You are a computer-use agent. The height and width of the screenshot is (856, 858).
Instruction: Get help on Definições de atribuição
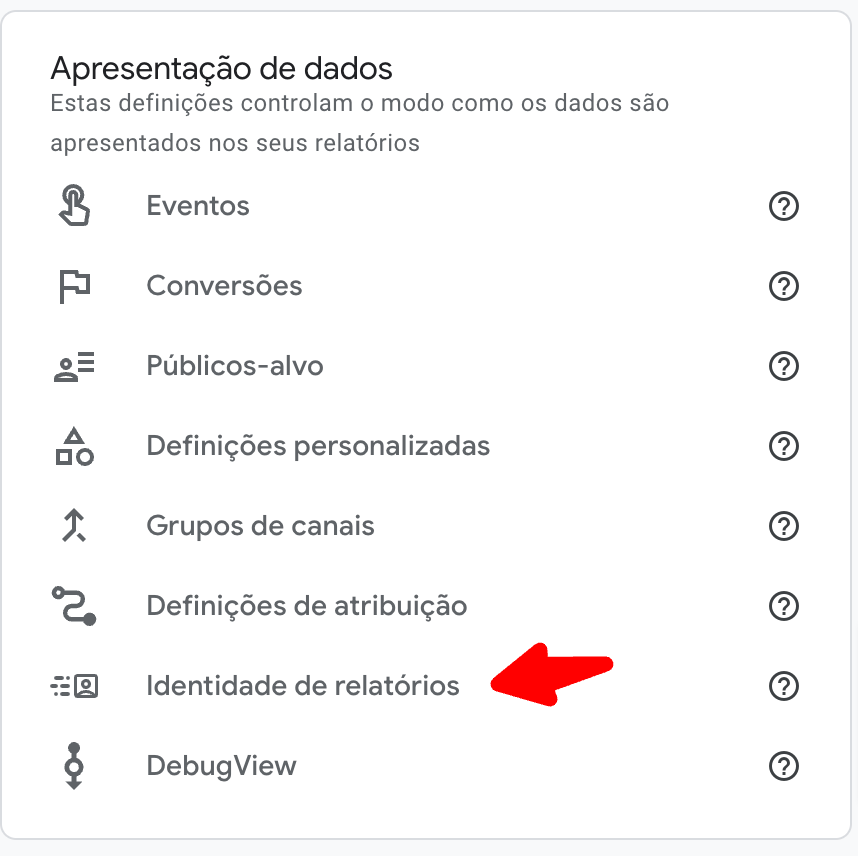(784, 606)
